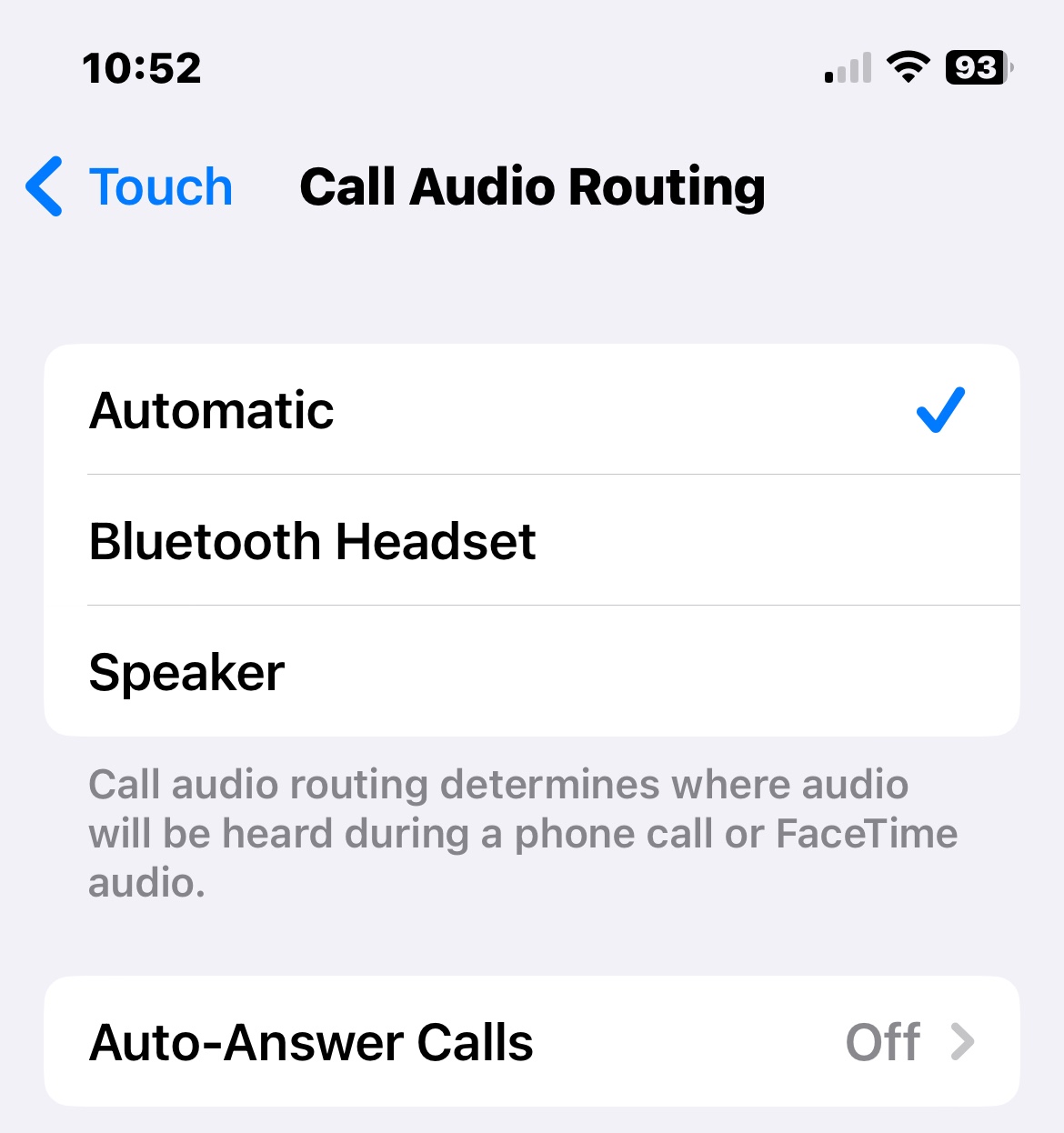Route call audio to Speaker
This screenshot has width=1064, height=1133.
(531, 672)
